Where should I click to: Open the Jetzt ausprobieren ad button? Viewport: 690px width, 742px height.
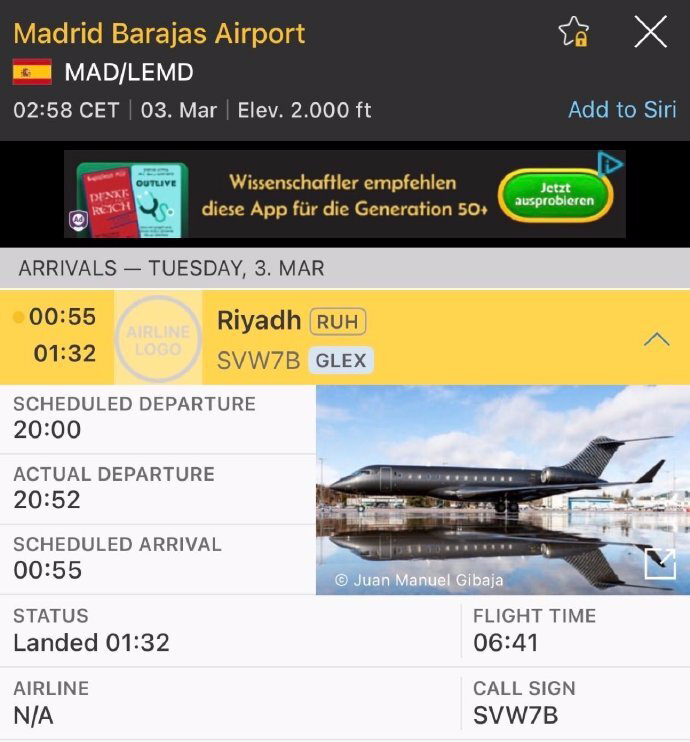point(555,194)
